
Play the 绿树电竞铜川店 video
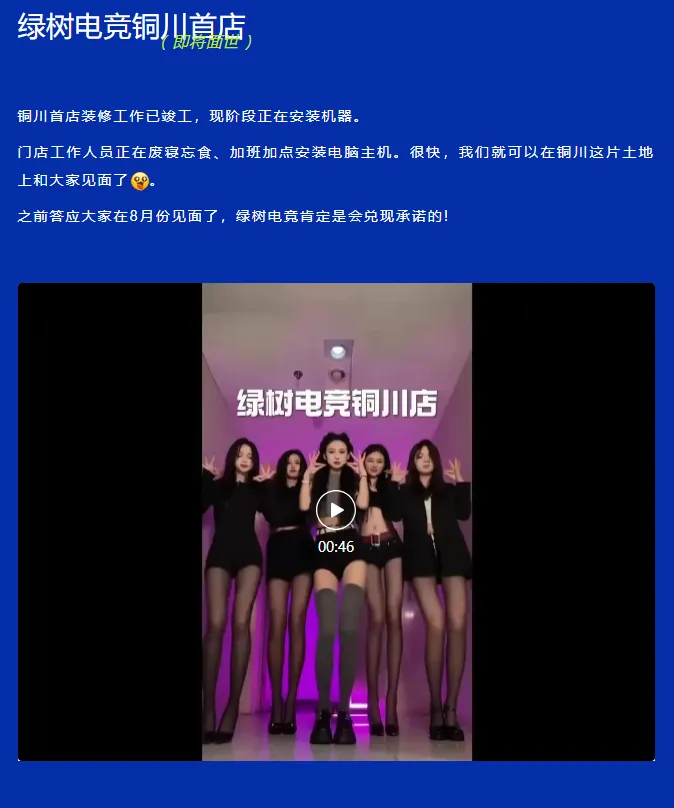336,510
